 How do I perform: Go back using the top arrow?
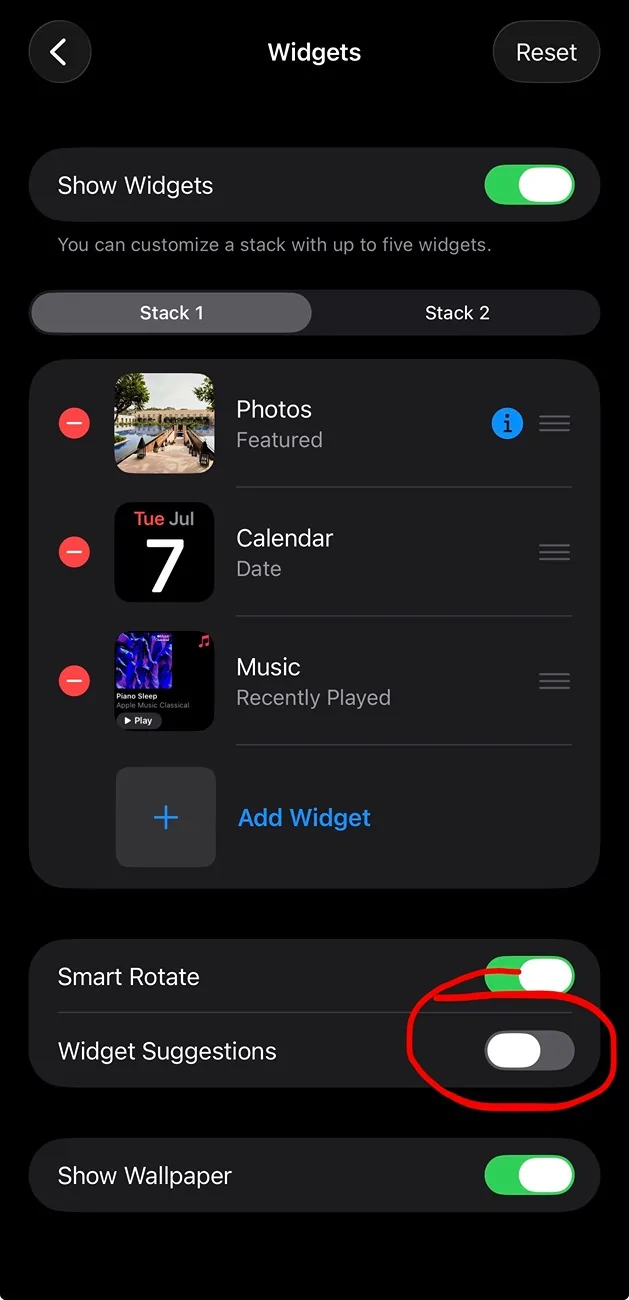click(x=60, y=52)
